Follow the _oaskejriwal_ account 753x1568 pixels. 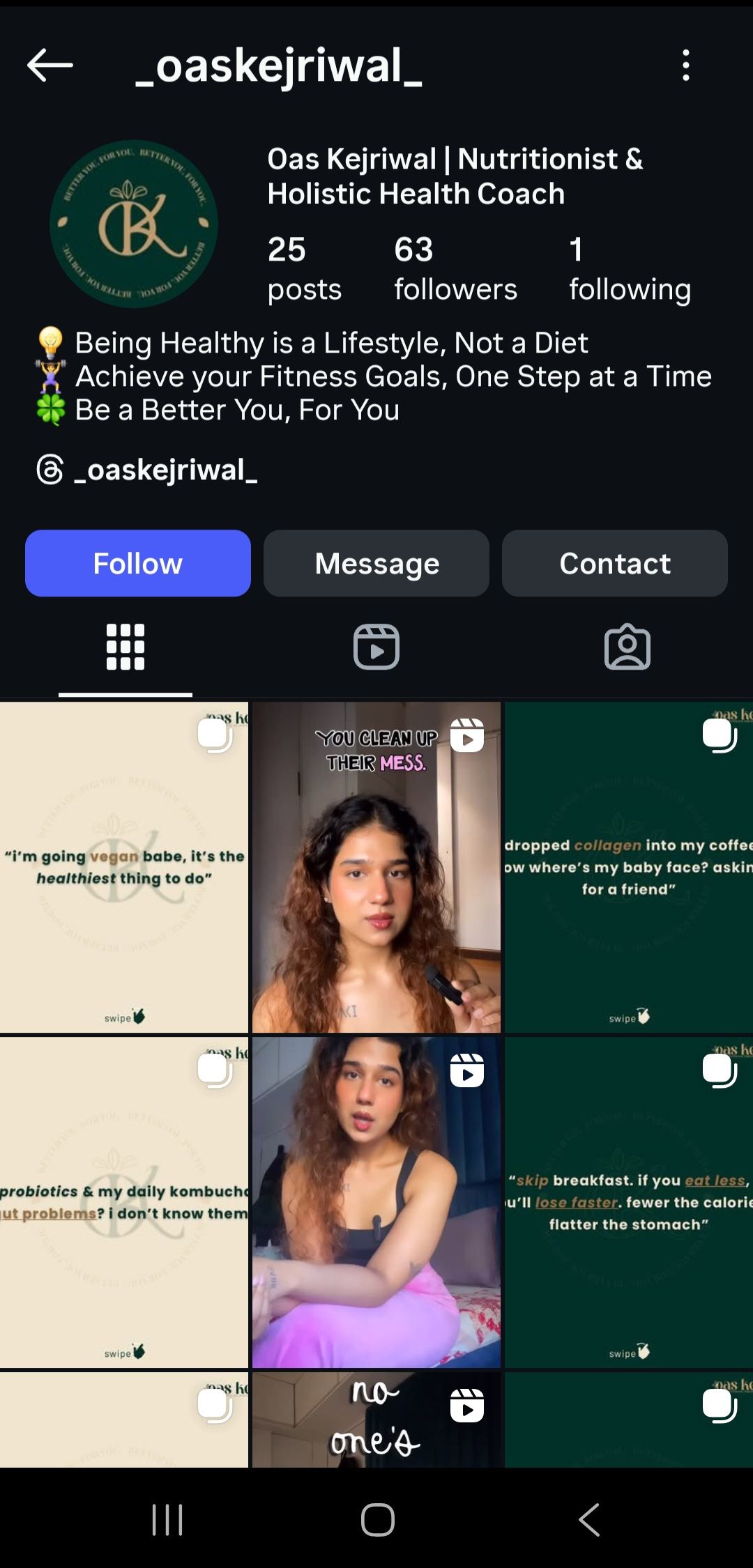[138, 563]
